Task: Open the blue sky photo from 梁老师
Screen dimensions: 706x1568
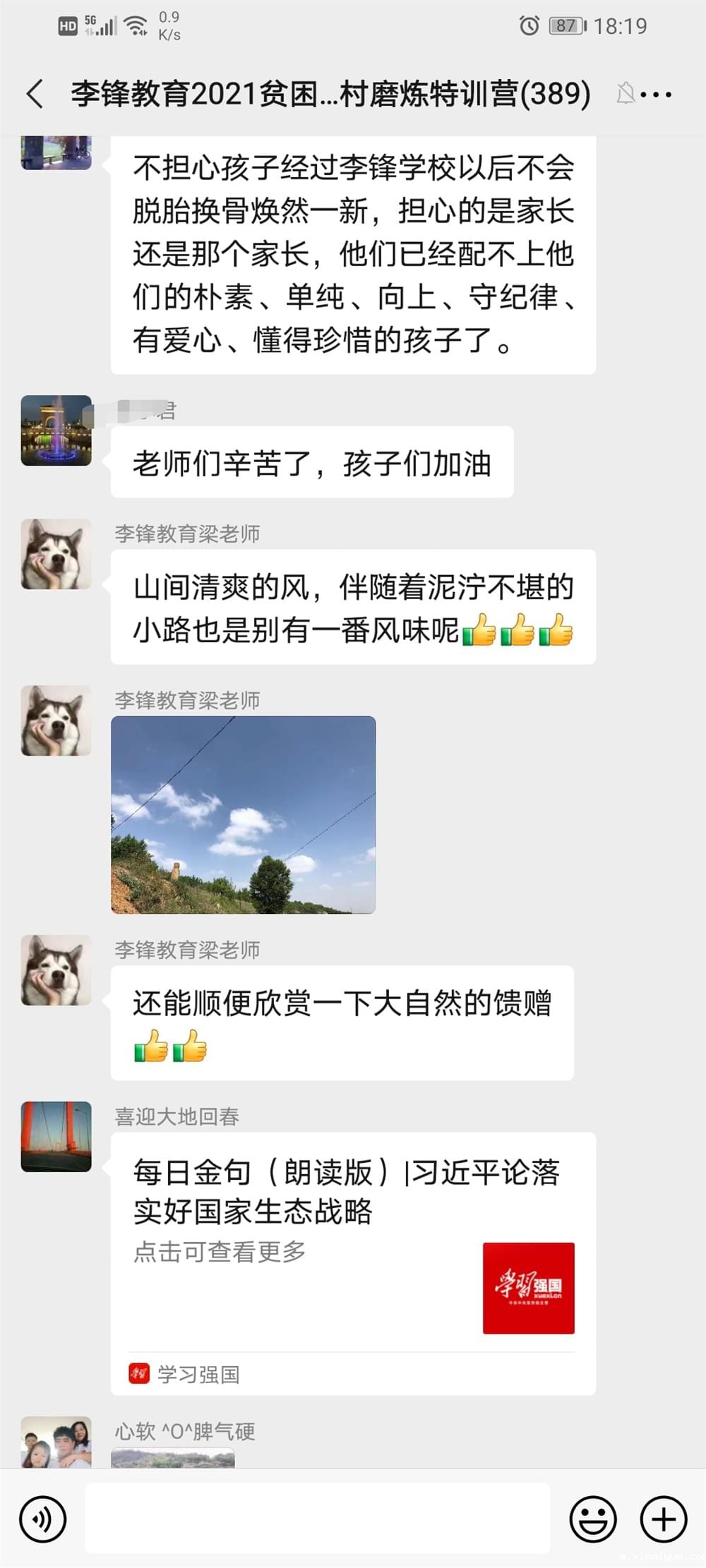Action: (x=244, y=814)
